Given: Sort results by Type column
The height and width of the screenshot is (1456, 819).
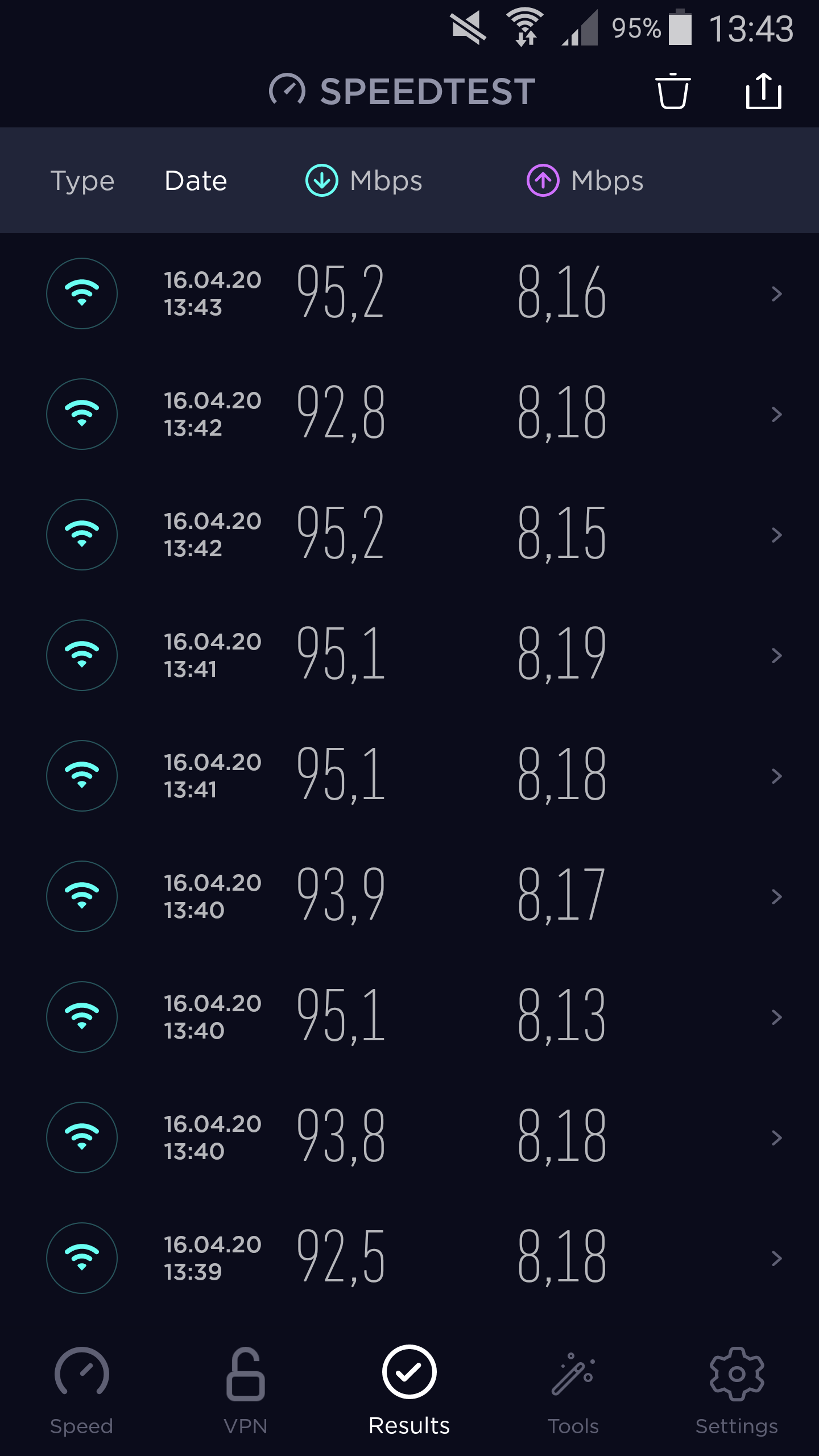Looking at the screenshot, I should [82, 181].
